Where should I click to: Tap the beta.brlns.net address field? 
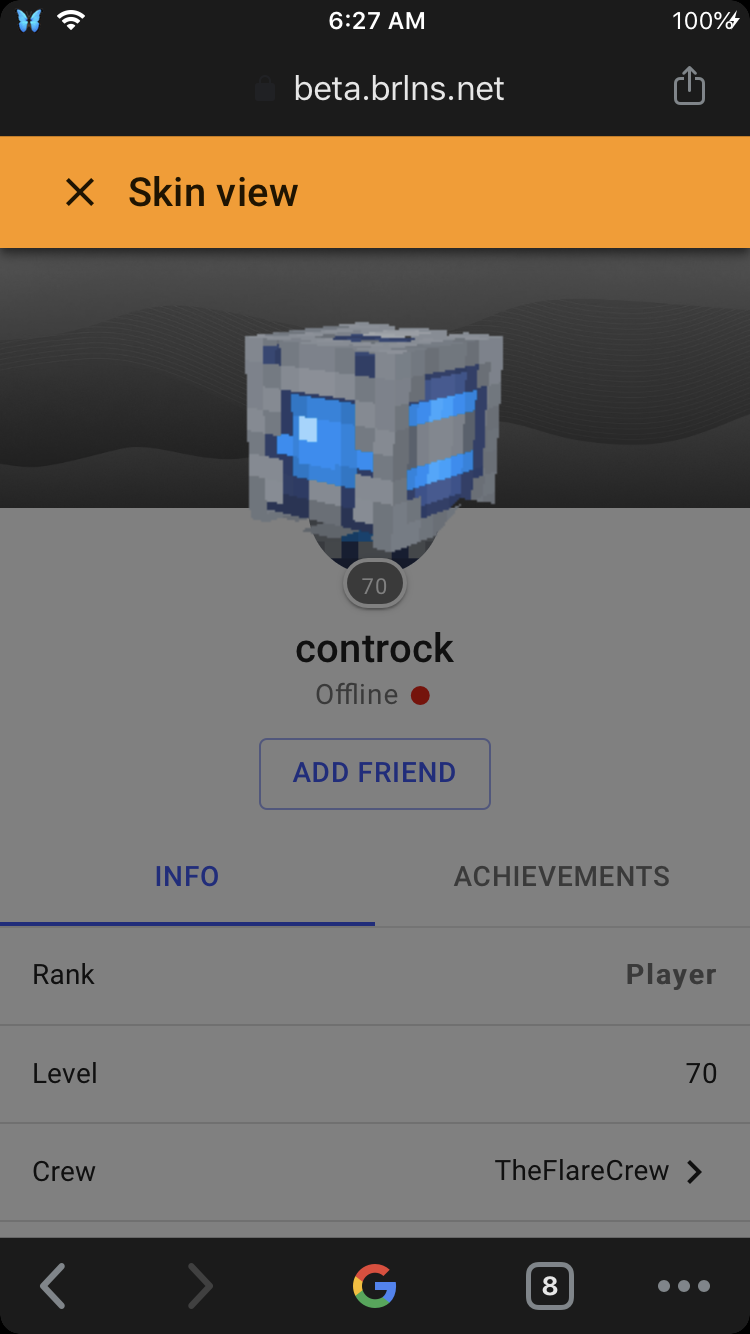380,88
